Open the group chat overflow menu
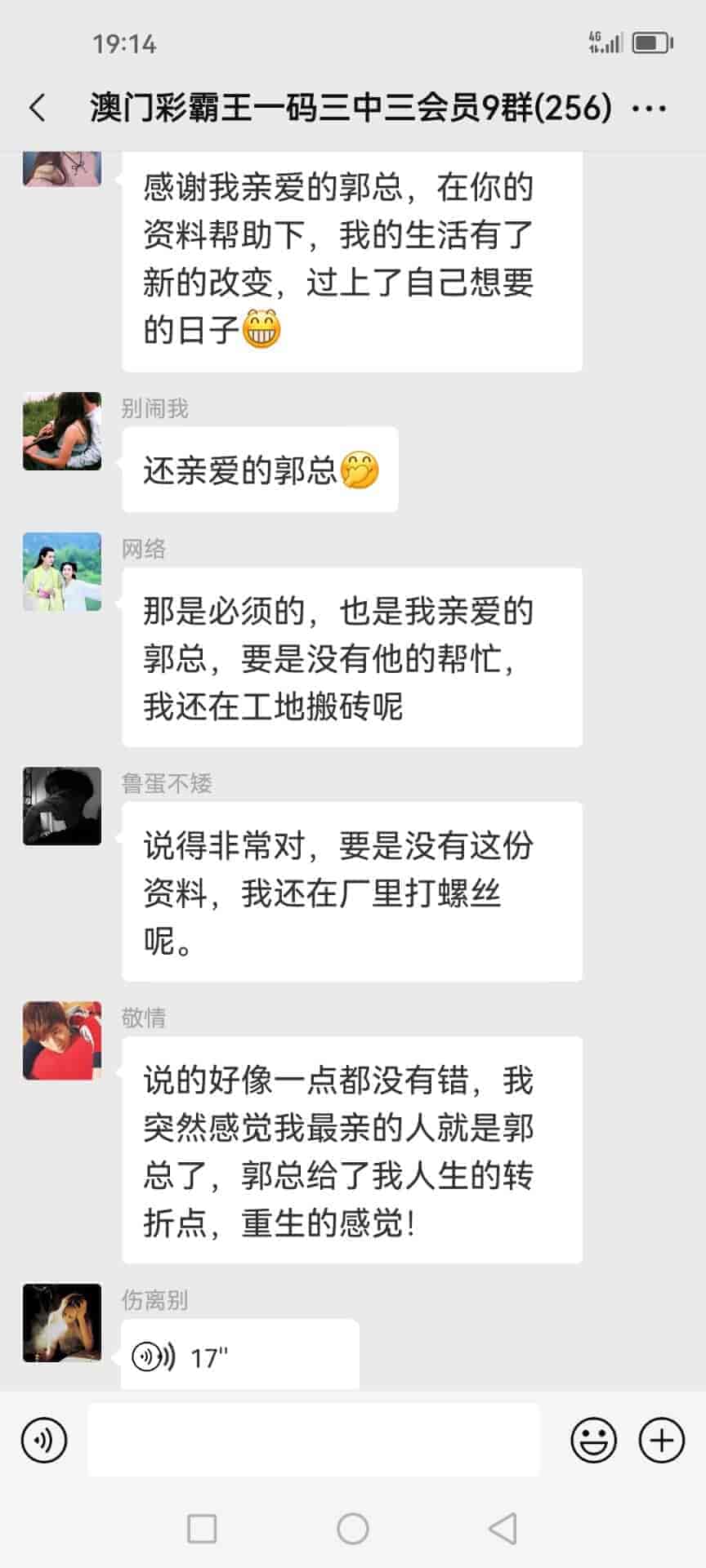The height and width of the screenshot is (1568, 706). (x=650, y=108)
